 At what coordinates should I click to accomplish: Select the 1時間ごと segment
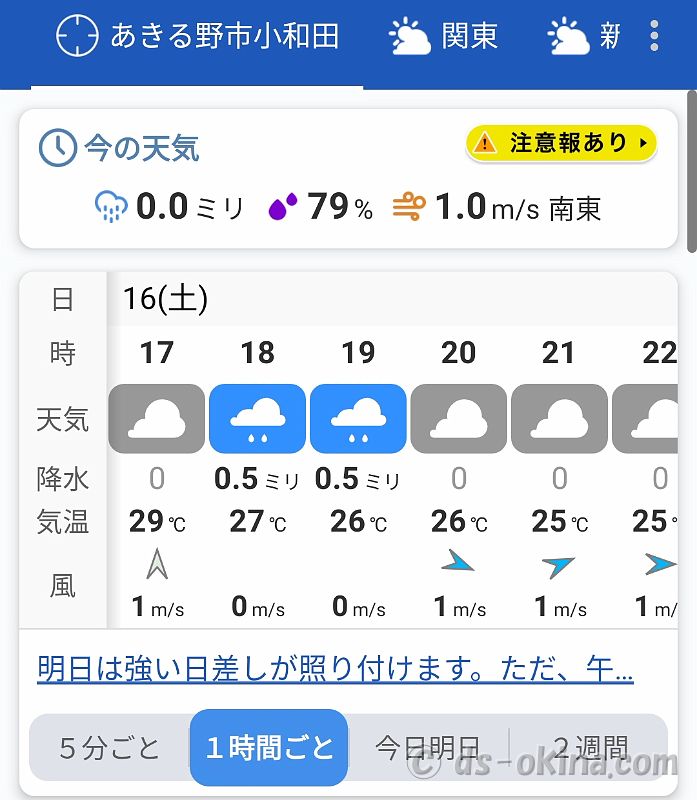click(269, 748)
